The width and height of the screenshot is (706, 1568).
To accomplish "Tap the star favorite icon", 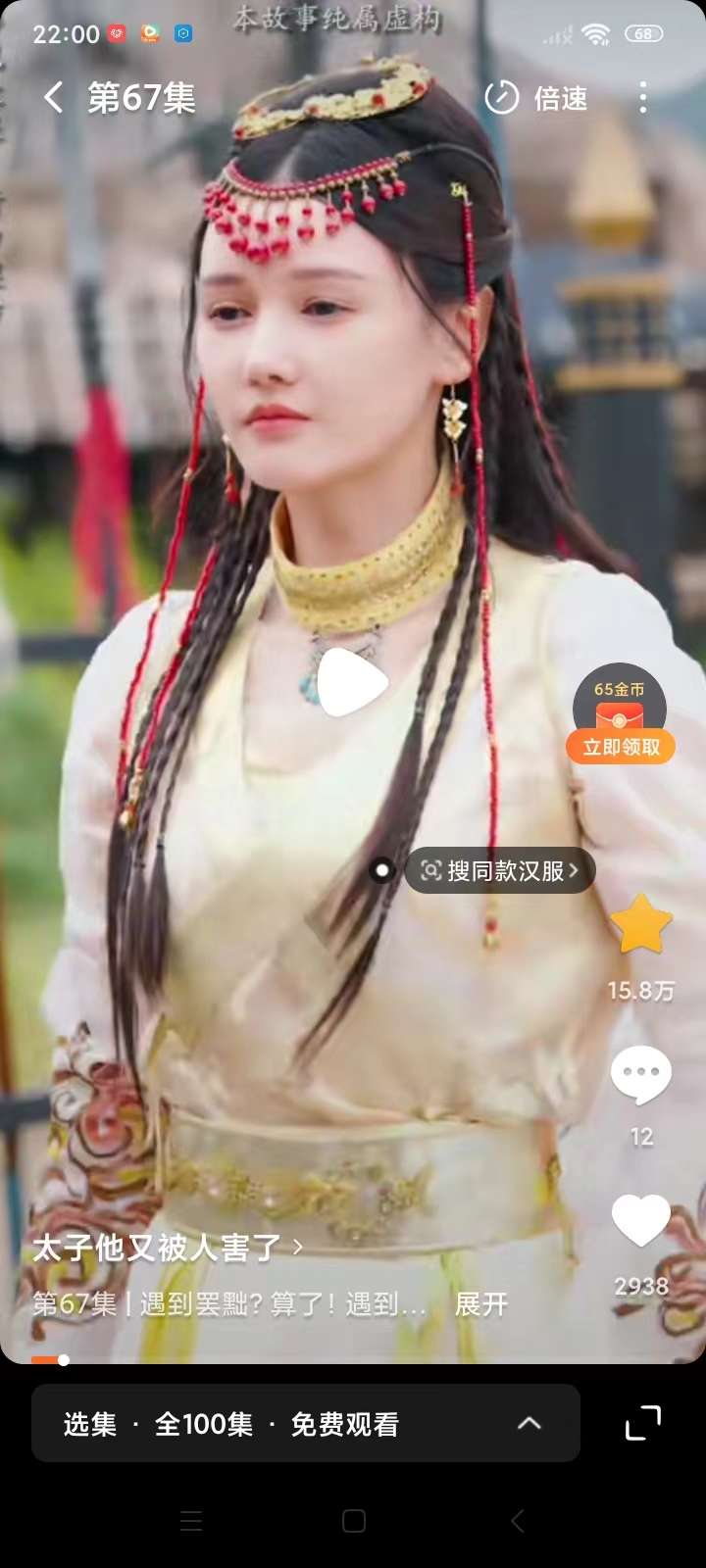I will (x=641, y=925).
